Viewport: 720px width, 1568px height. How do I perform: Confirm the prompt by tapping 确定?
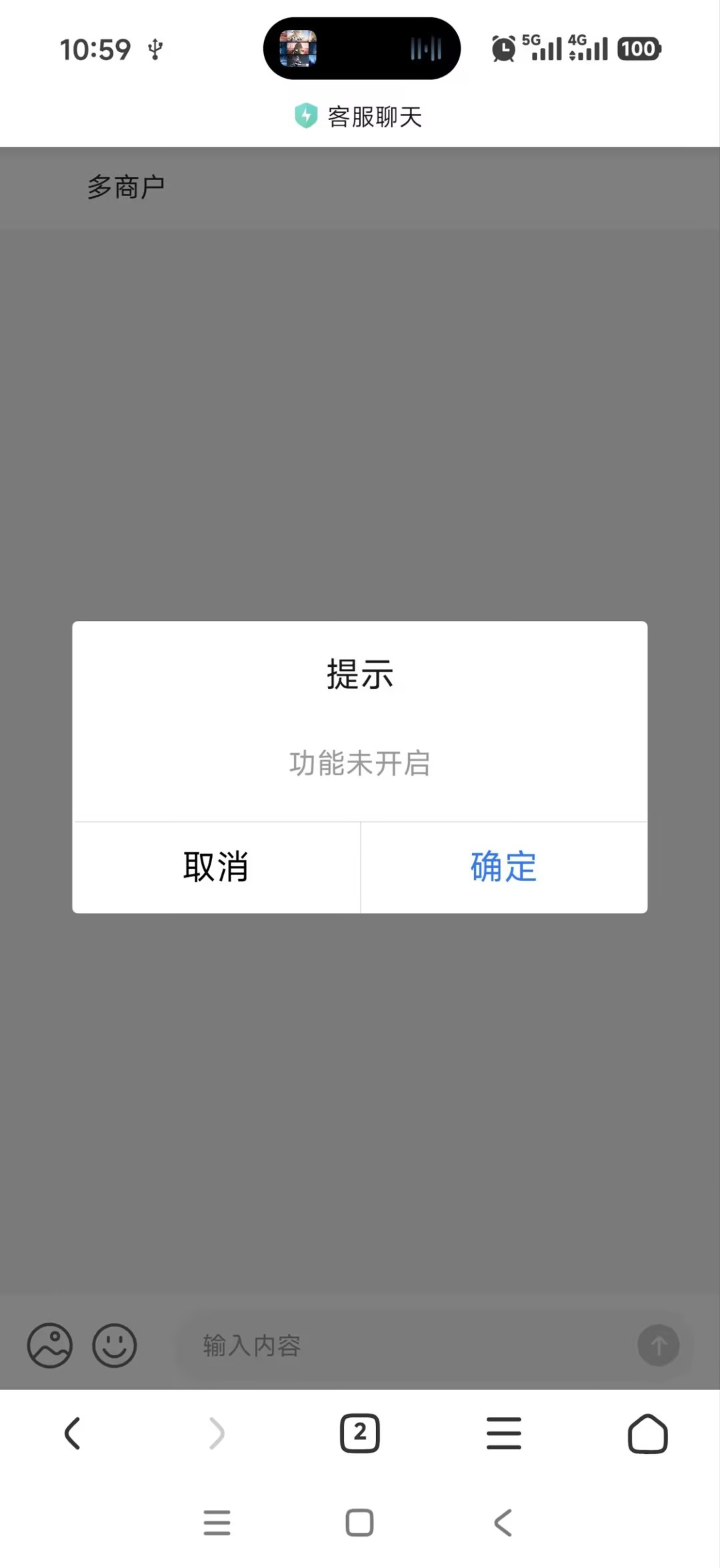[504, 866]
